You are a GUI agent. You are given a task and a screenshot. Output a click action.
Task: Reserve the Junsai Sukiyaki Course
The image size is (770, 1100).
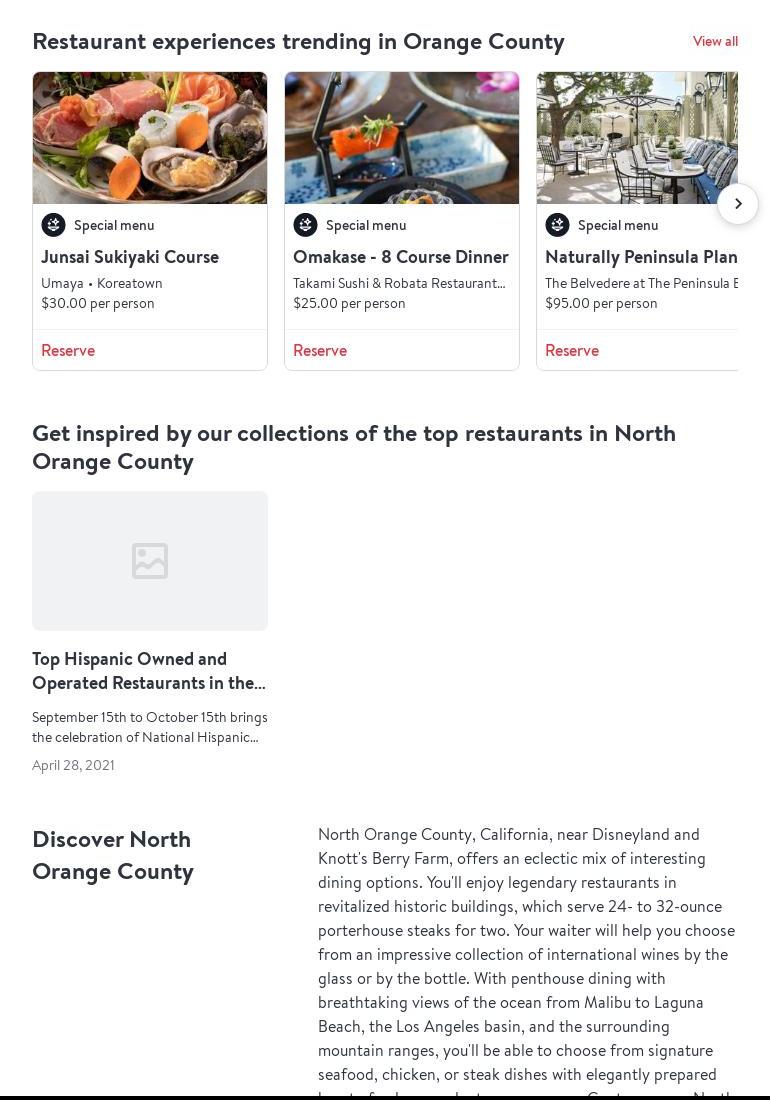click(x=68, y=350)
